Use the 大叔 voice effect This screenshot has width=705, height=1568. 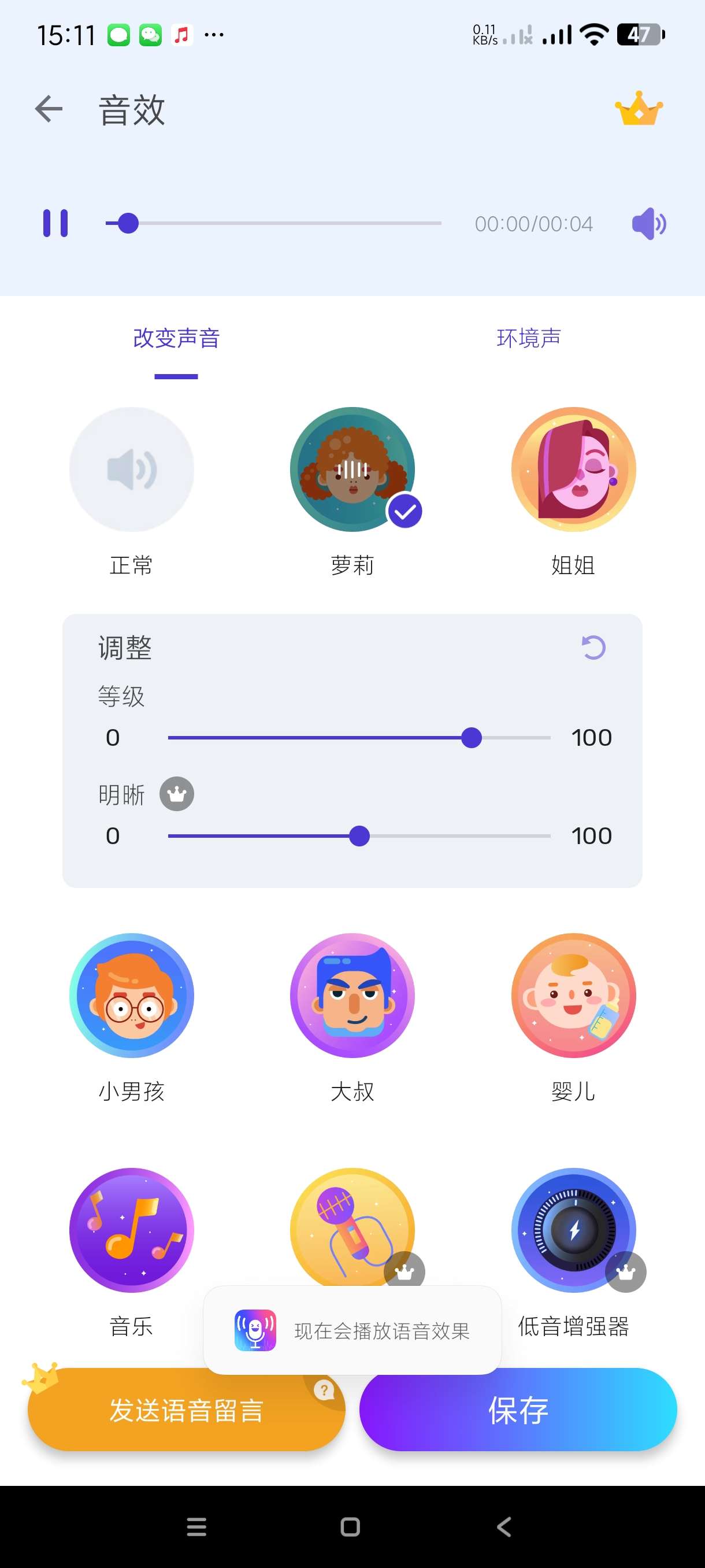pyautogui.click(x=352, y=996)
